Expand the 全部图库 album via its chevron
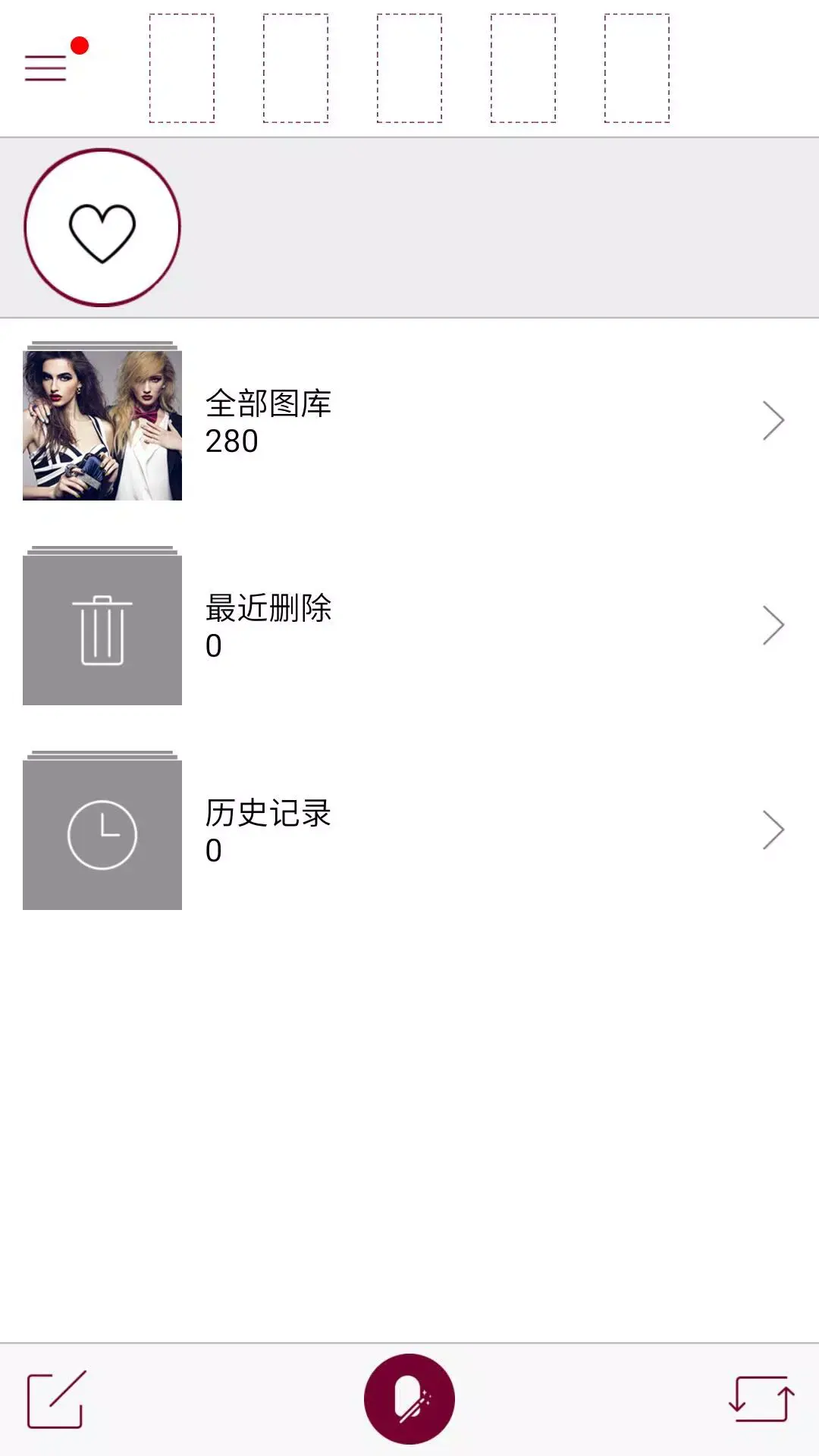819x1456 pixels. 773,419
